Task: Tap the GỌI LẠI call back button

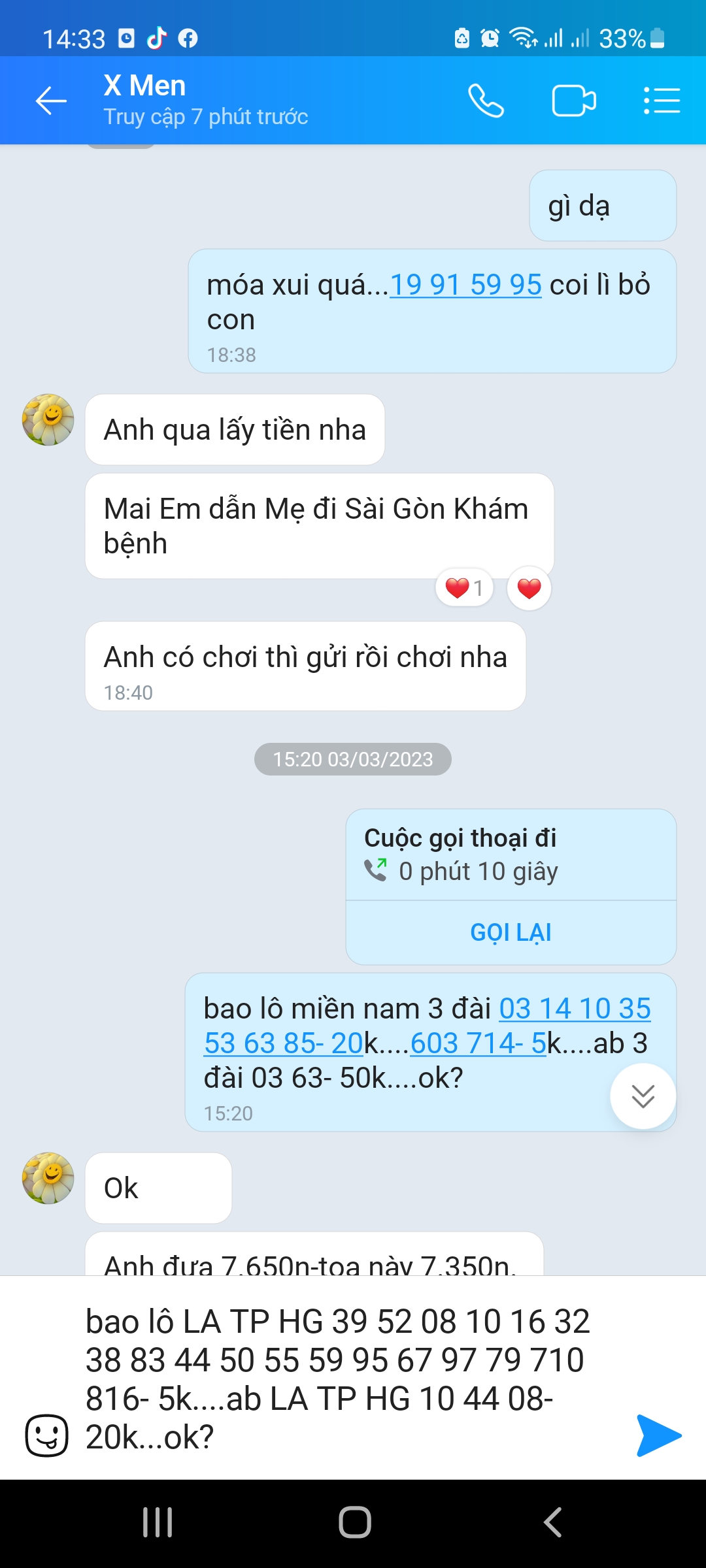Action: pos(511,932)
